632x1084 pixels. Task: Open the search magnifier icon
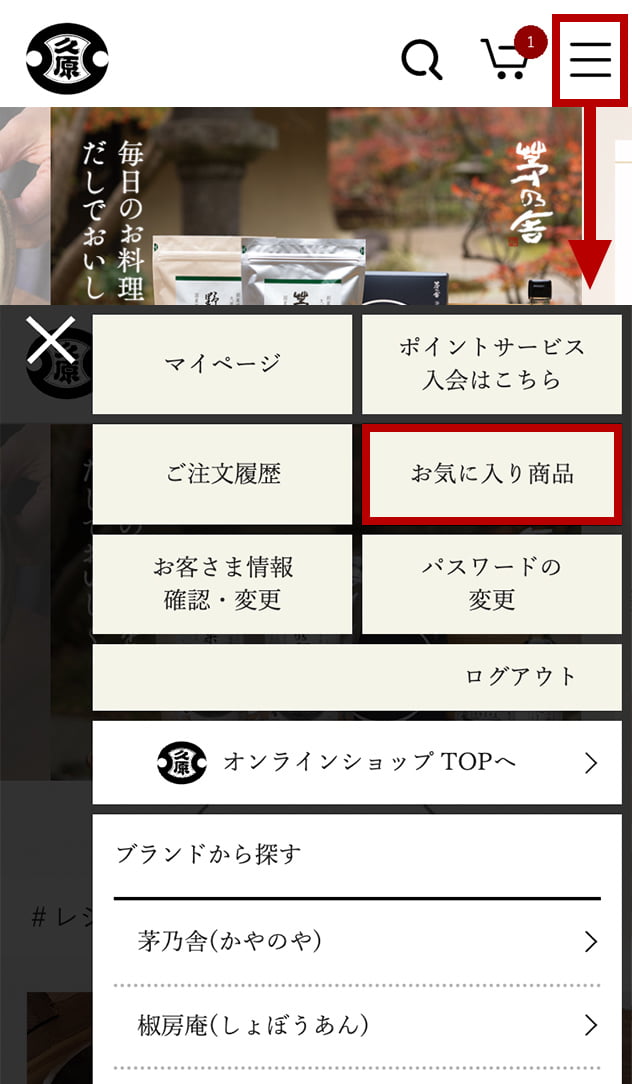point(421,60)
